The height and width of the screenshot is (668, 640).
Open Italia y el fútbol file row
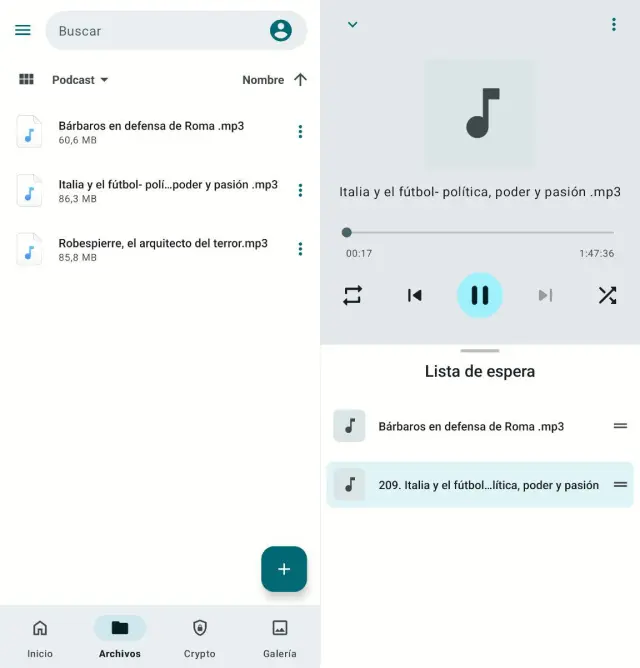click(x=160, y=191)
